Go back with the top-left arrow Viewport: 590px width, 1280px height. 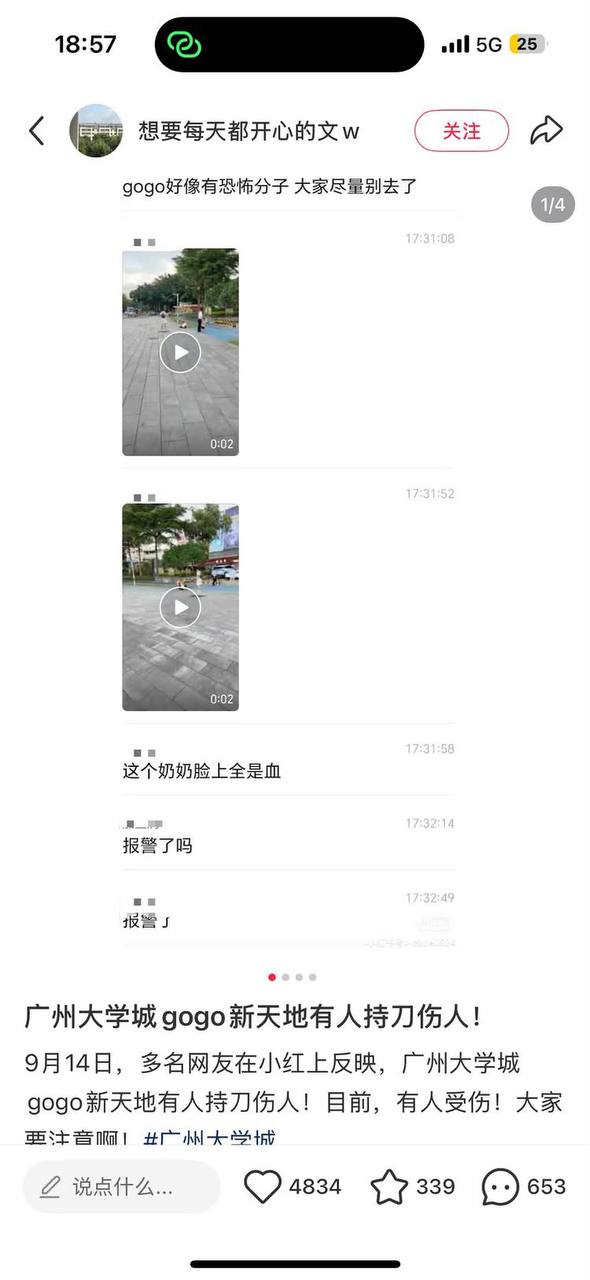(37, 131)
